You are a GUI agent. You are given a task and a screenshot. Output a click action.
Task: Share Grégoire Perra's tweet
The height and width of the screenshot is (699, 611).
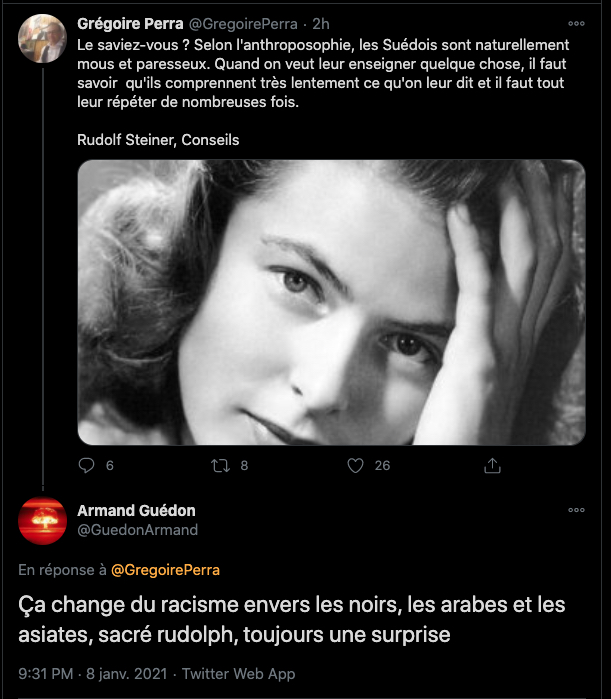[x=492, y=465]
